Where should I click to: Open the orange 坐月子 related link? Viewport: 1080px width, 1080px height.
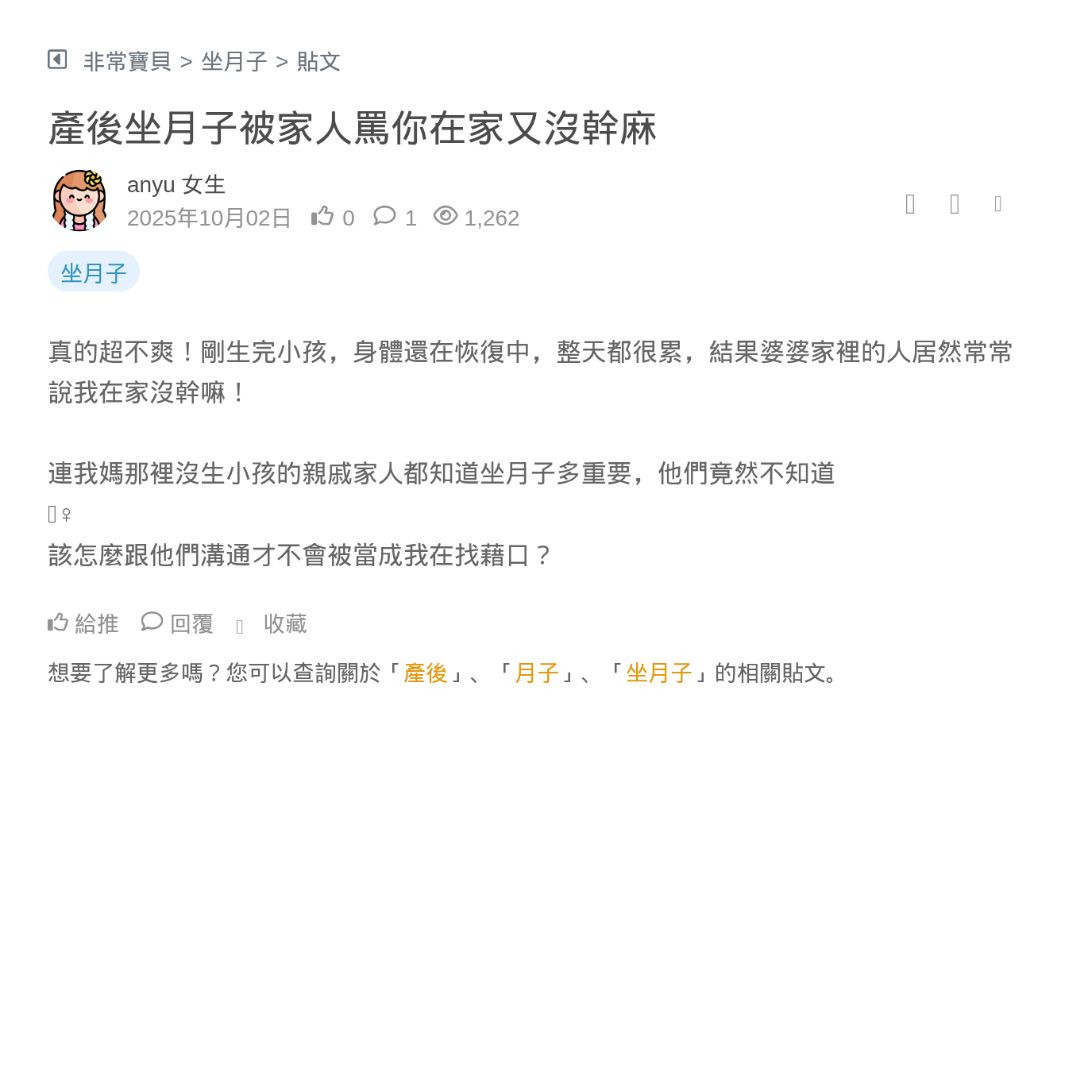659,673
